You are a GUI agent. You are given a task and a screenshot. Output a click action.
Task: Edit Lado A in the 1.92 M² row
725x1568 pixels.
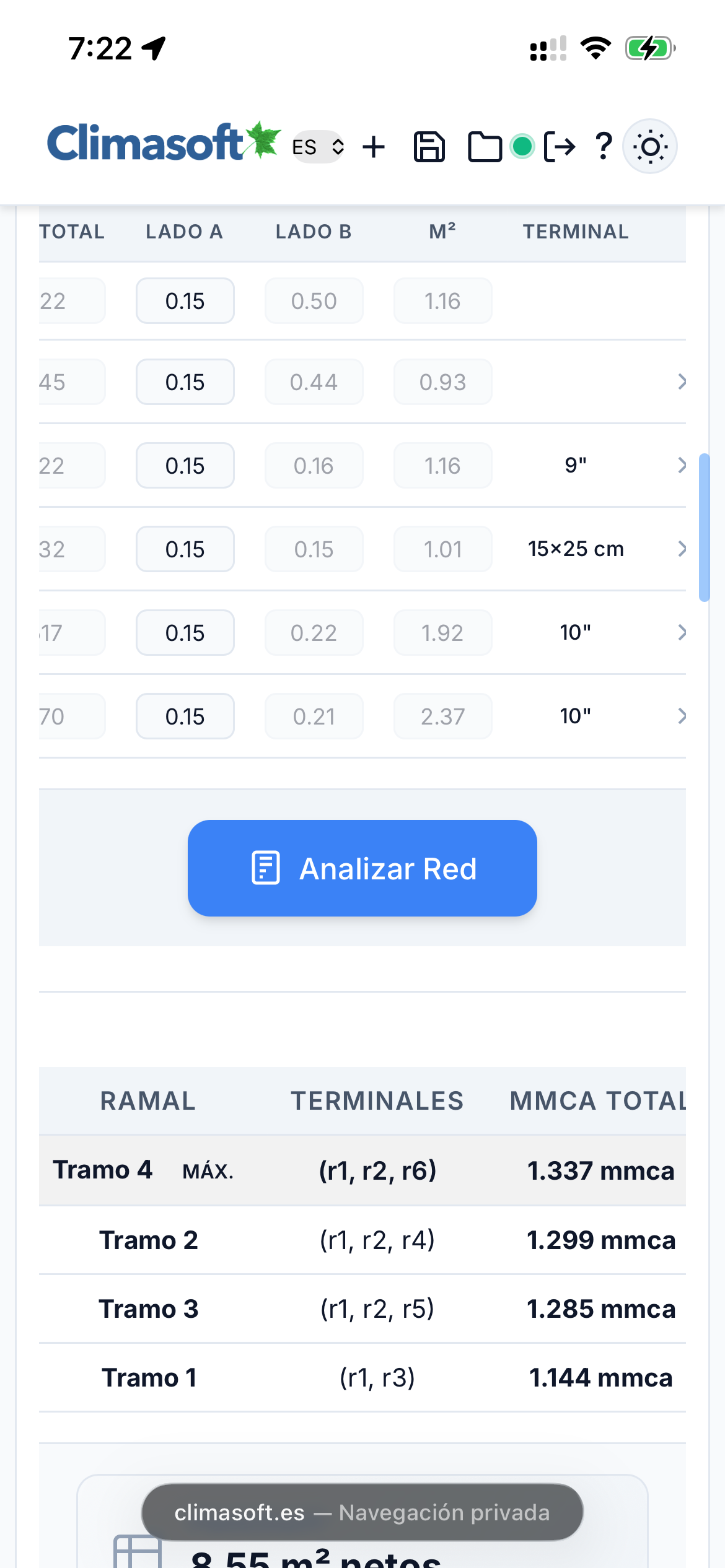(x=185, y=633)
